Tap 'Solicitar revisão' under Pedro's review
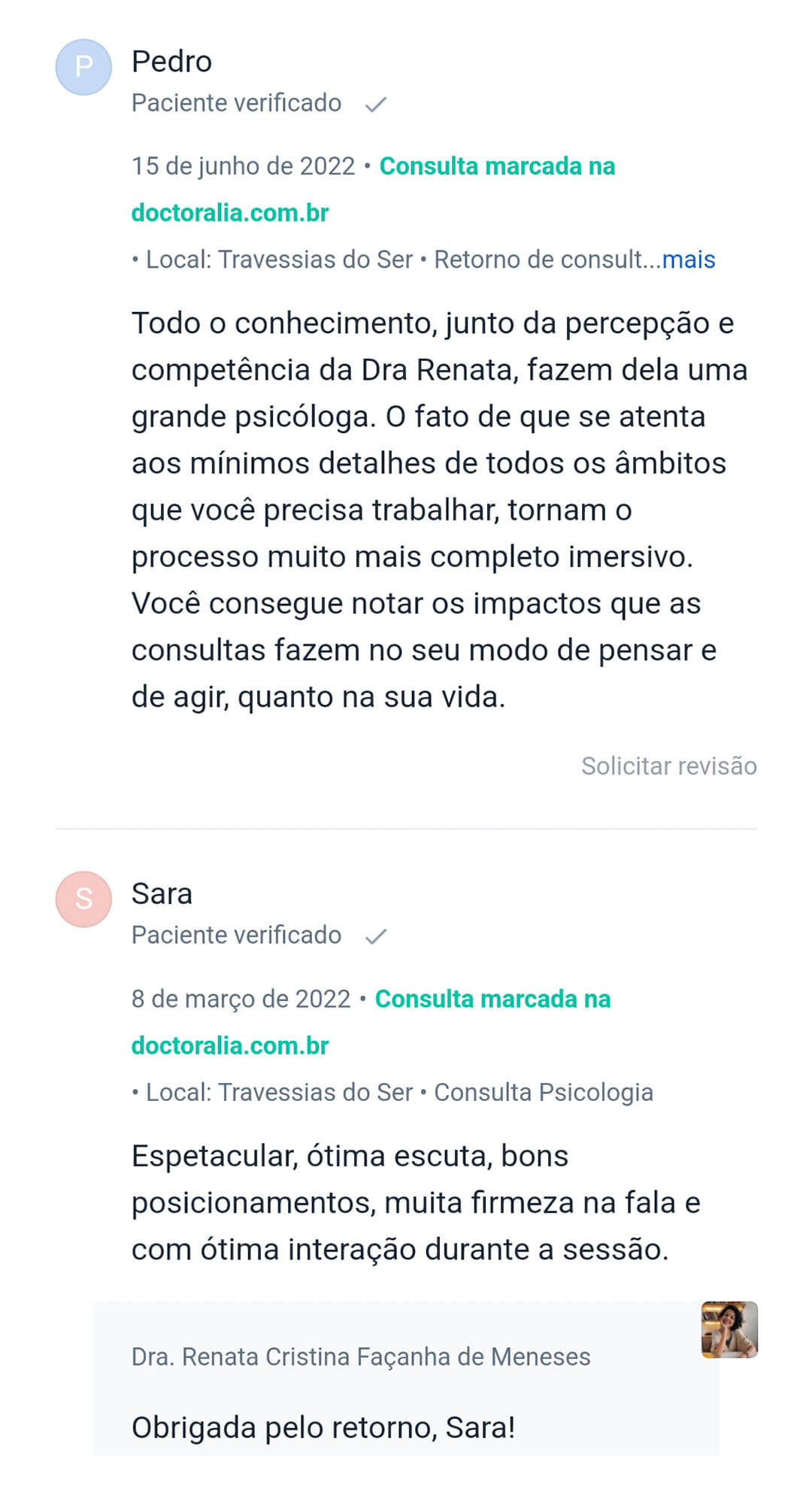Viewport: 812px width, 1489px height. pos(668,766)
